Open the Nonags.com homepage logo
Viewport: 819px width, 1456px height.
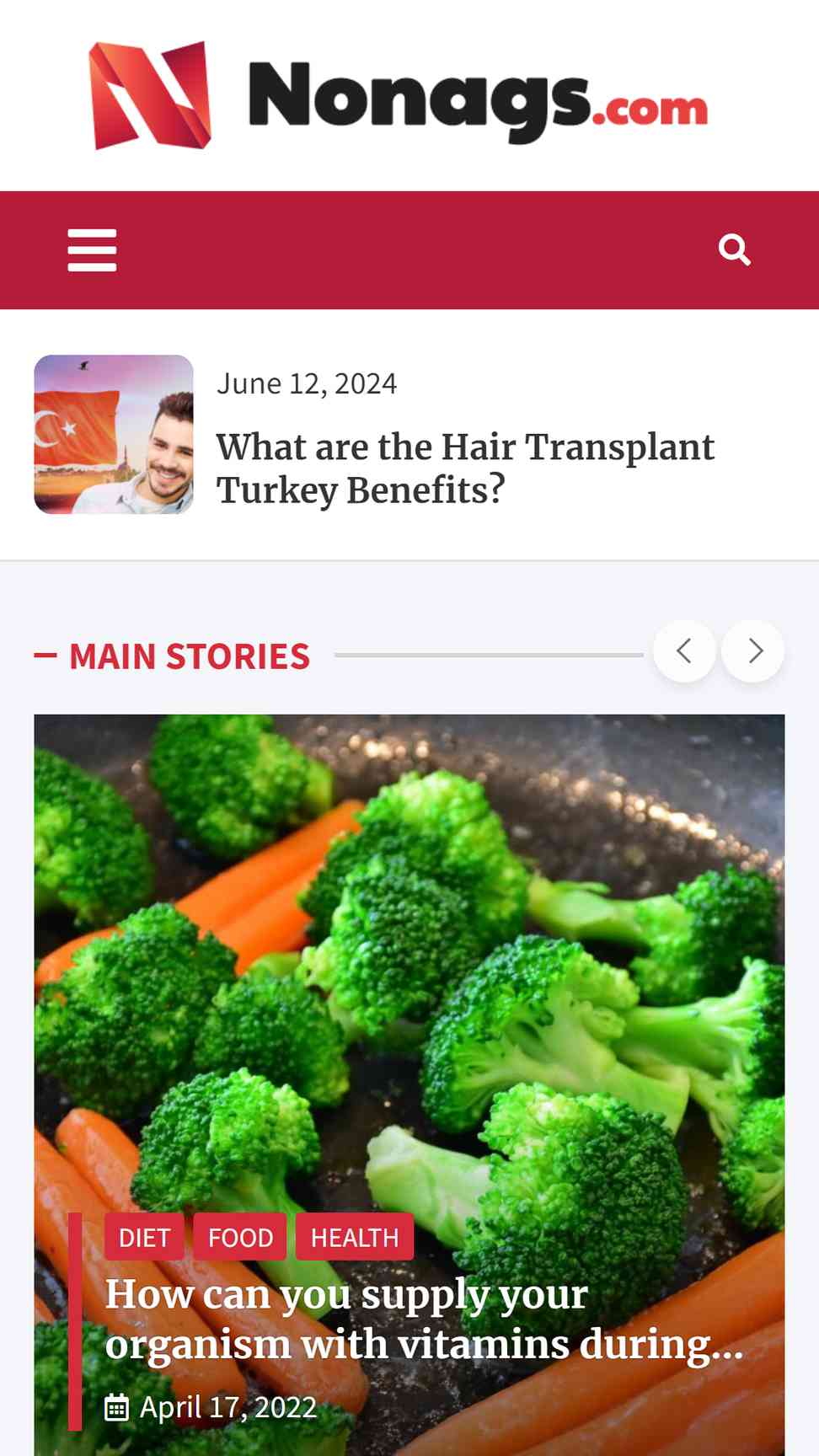point(399,95)
